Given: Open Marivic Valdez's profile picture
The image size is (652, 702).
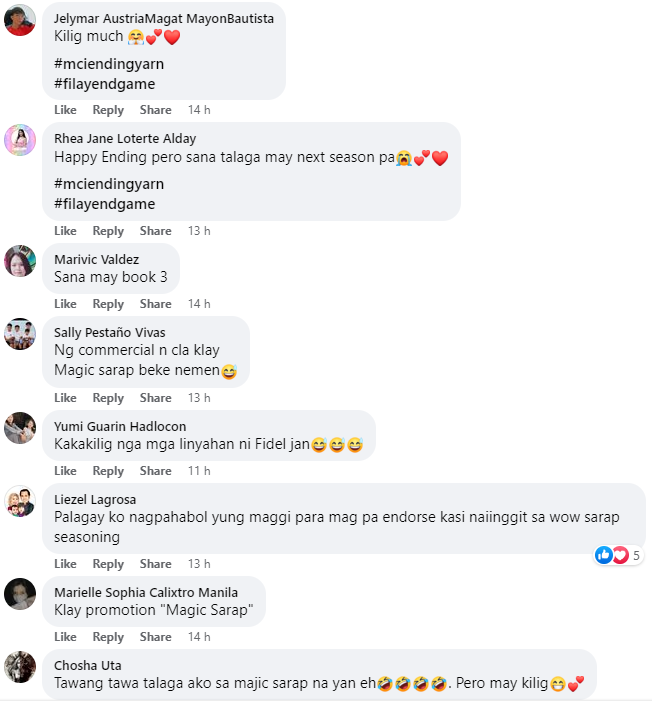Looking at the screenshot, I should (20, 261).
